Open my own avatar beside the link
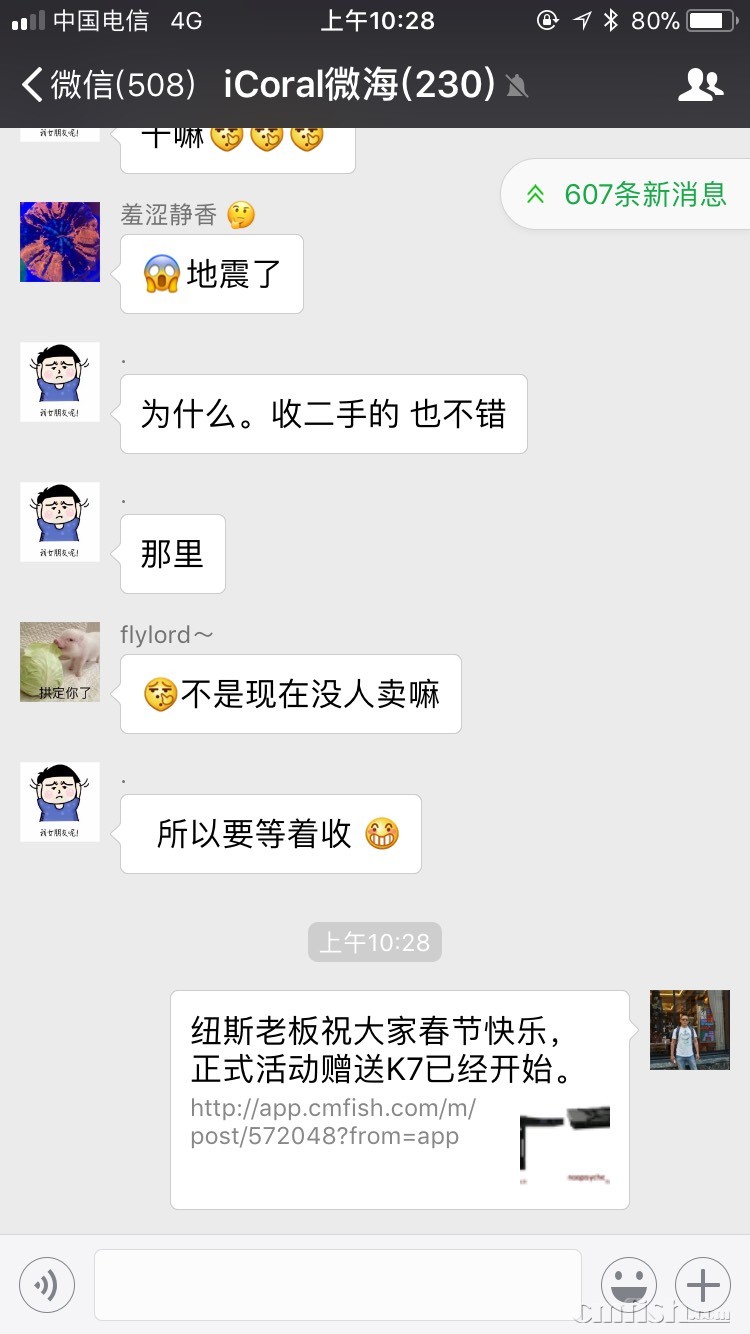 point(690,1030)
